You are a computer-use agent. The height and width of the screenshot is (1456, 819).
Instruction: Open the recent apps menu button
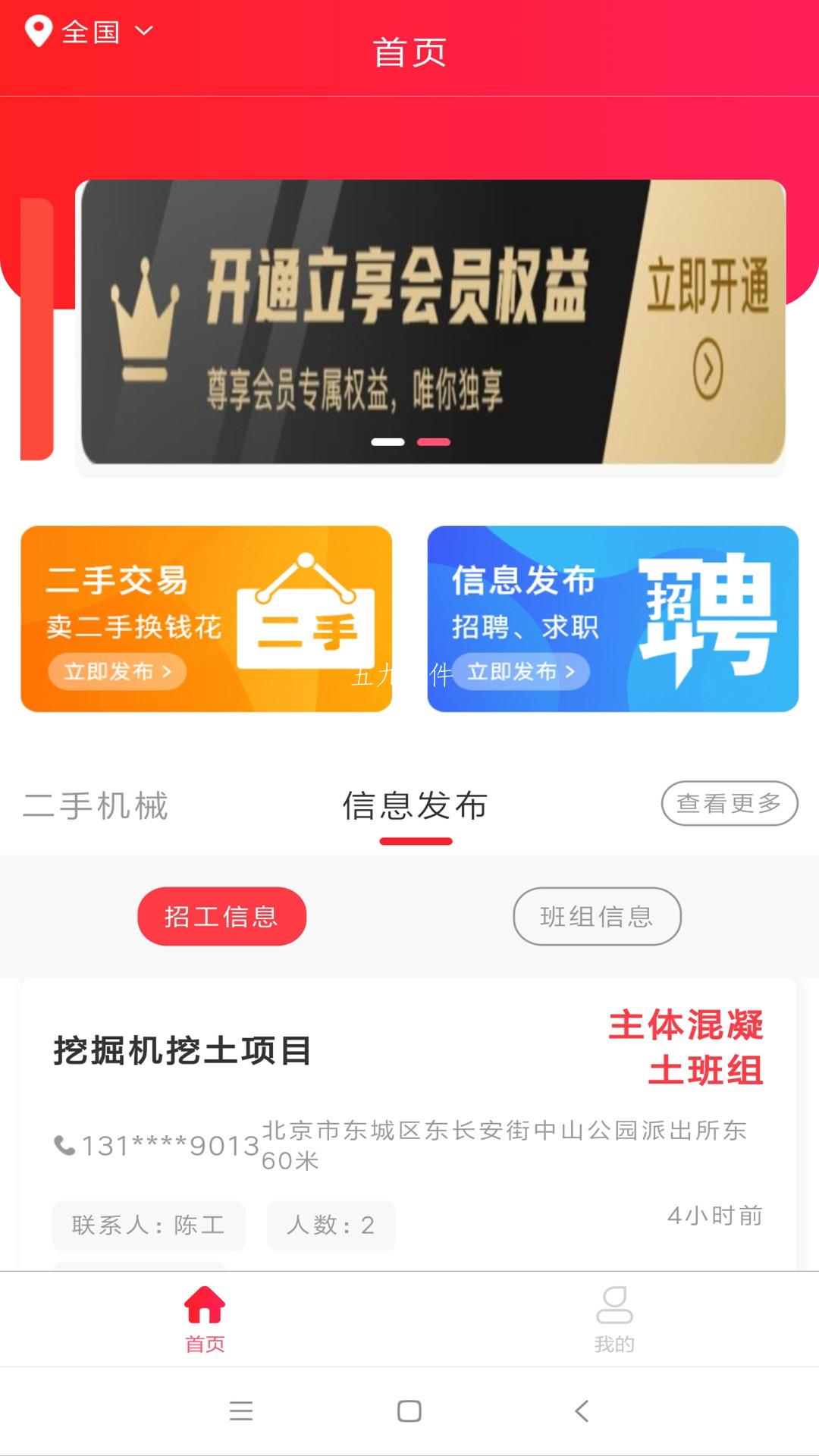(241, 1411)
